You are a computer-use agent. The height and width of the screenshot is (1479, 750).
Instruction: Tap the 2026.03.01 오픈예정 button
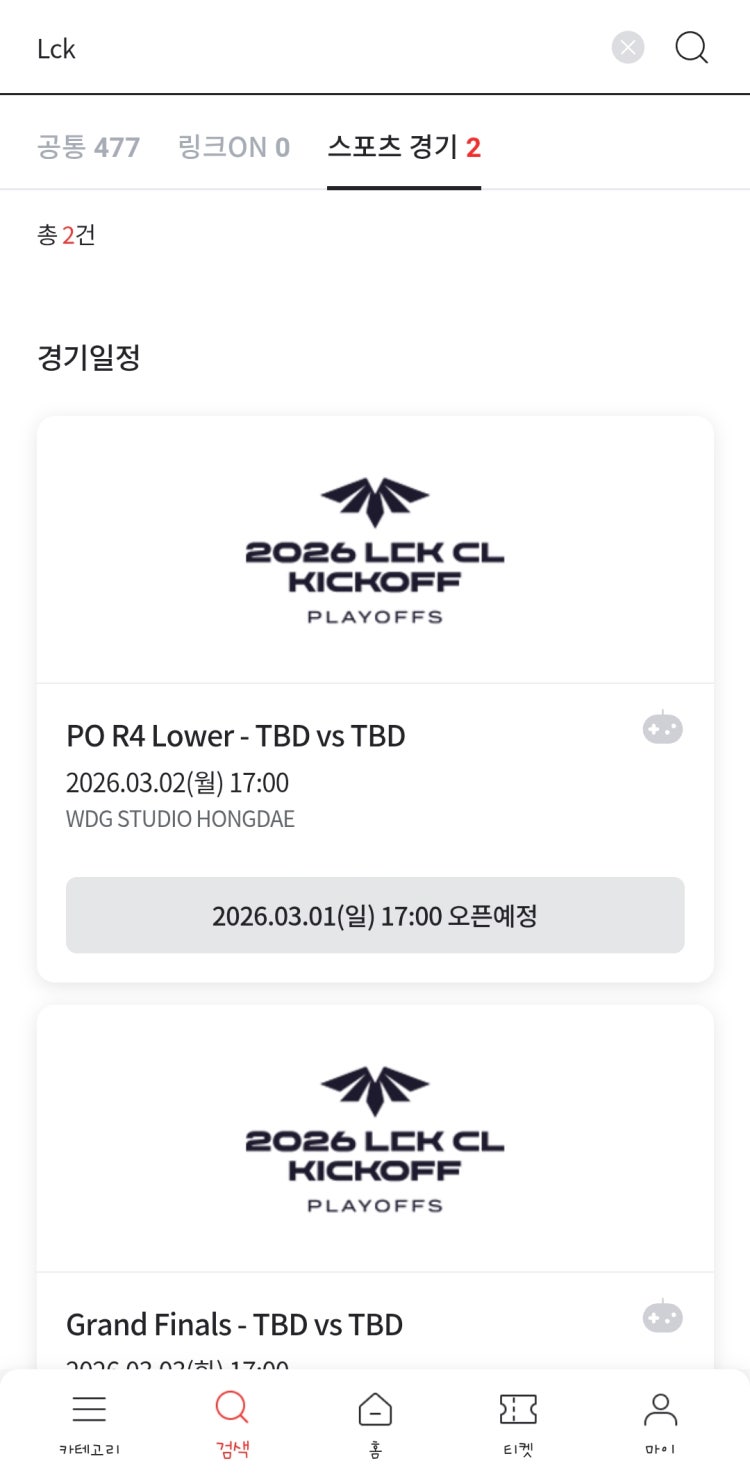375,915
